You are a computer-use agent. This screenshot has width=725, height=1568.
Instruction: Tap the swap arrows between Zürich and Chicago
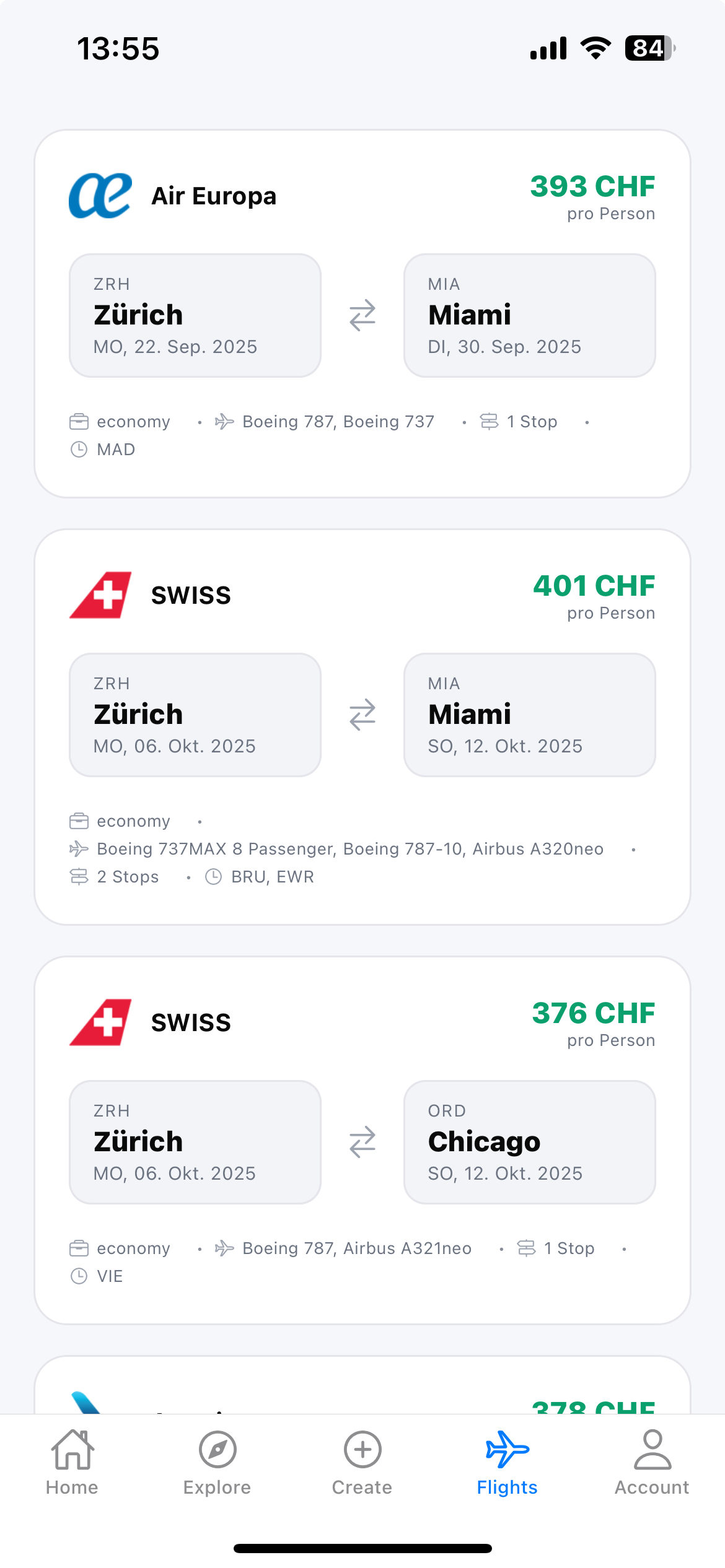pos(362,1143)
